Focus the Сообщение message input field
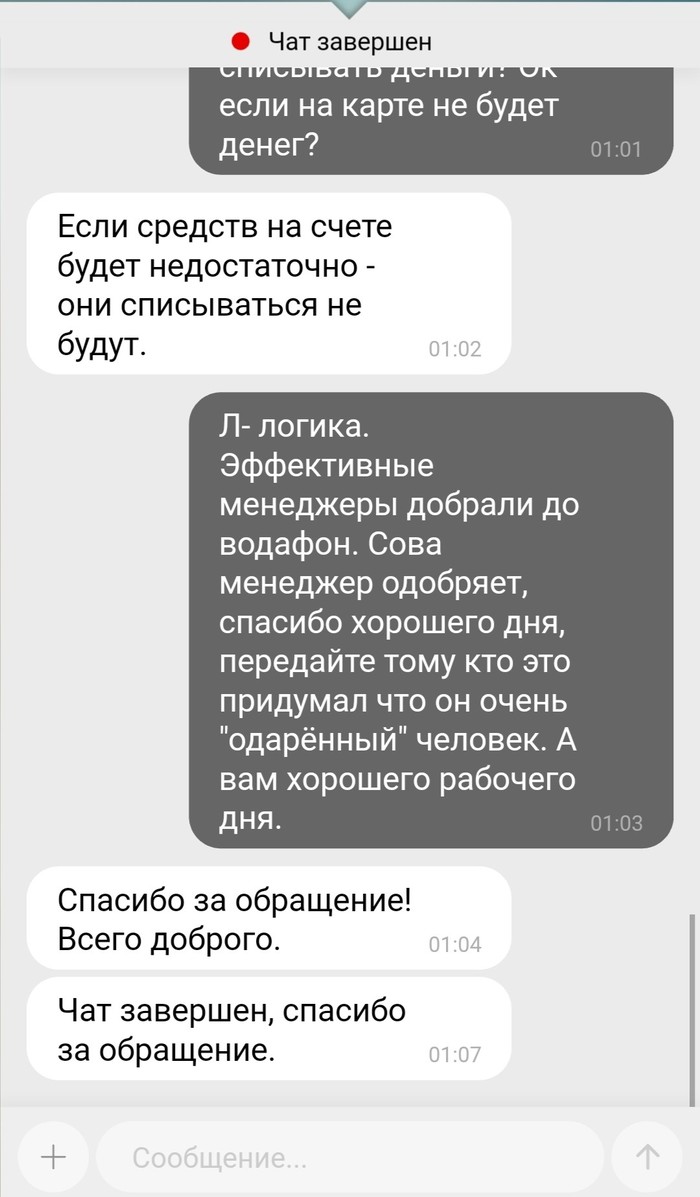This screenshot has width=700, height=1197. [x=350, y=1157]
